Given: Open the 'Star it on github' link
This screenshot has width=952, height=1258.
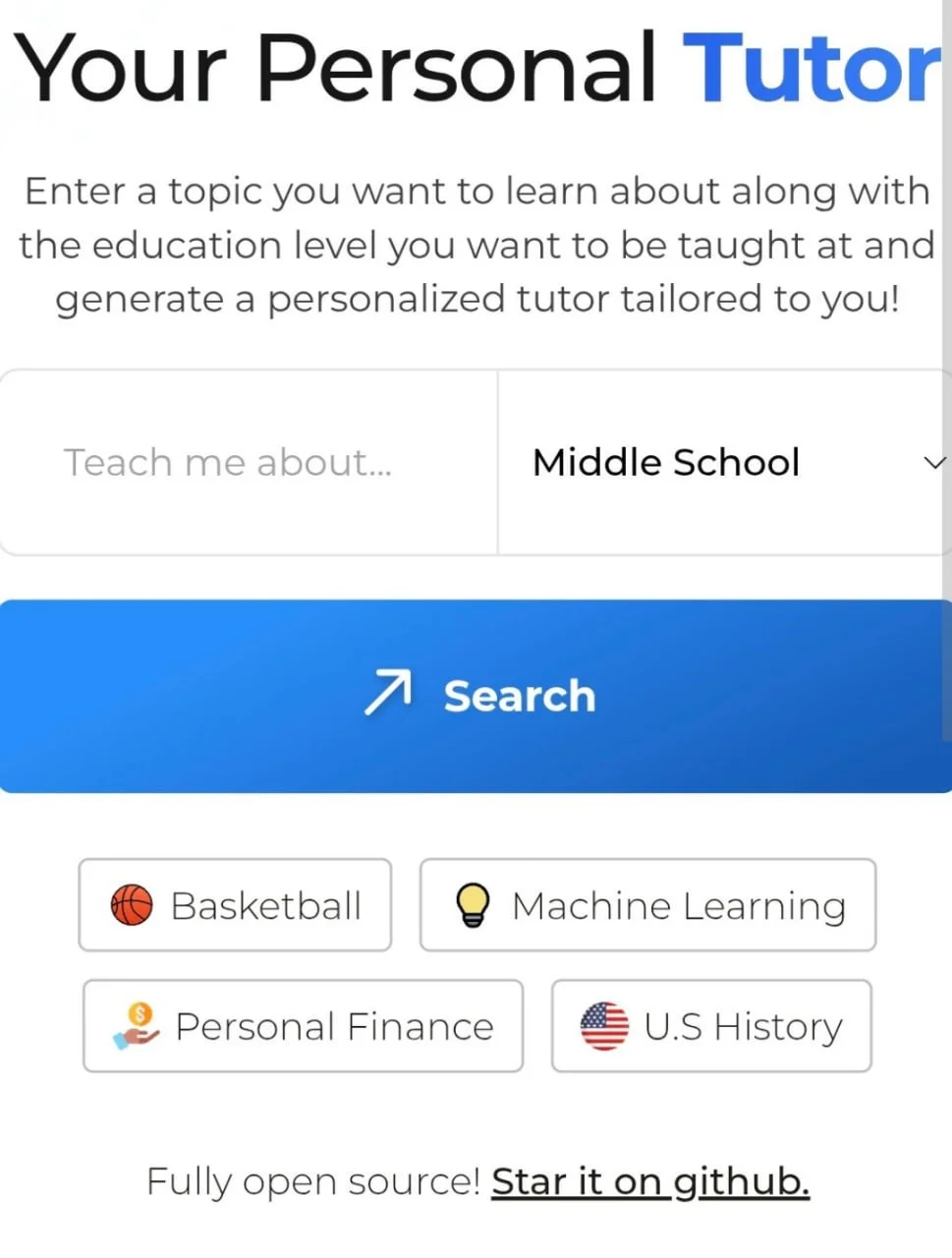Looking at the screenshot, I should pyautogui.click(x=650, y=1181).
